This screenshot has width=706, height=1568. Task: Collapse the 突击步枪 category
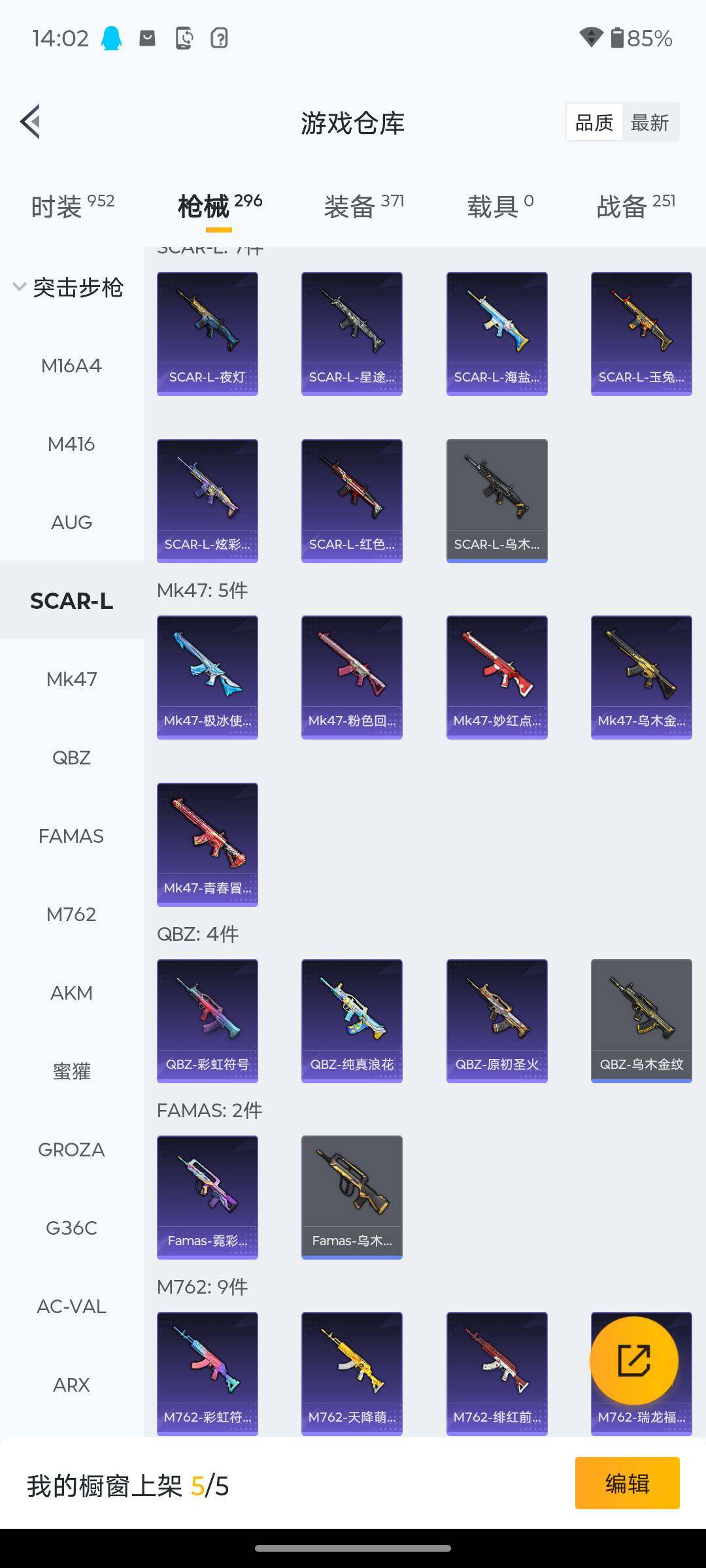pyautogui.click(x=69, y=287)
